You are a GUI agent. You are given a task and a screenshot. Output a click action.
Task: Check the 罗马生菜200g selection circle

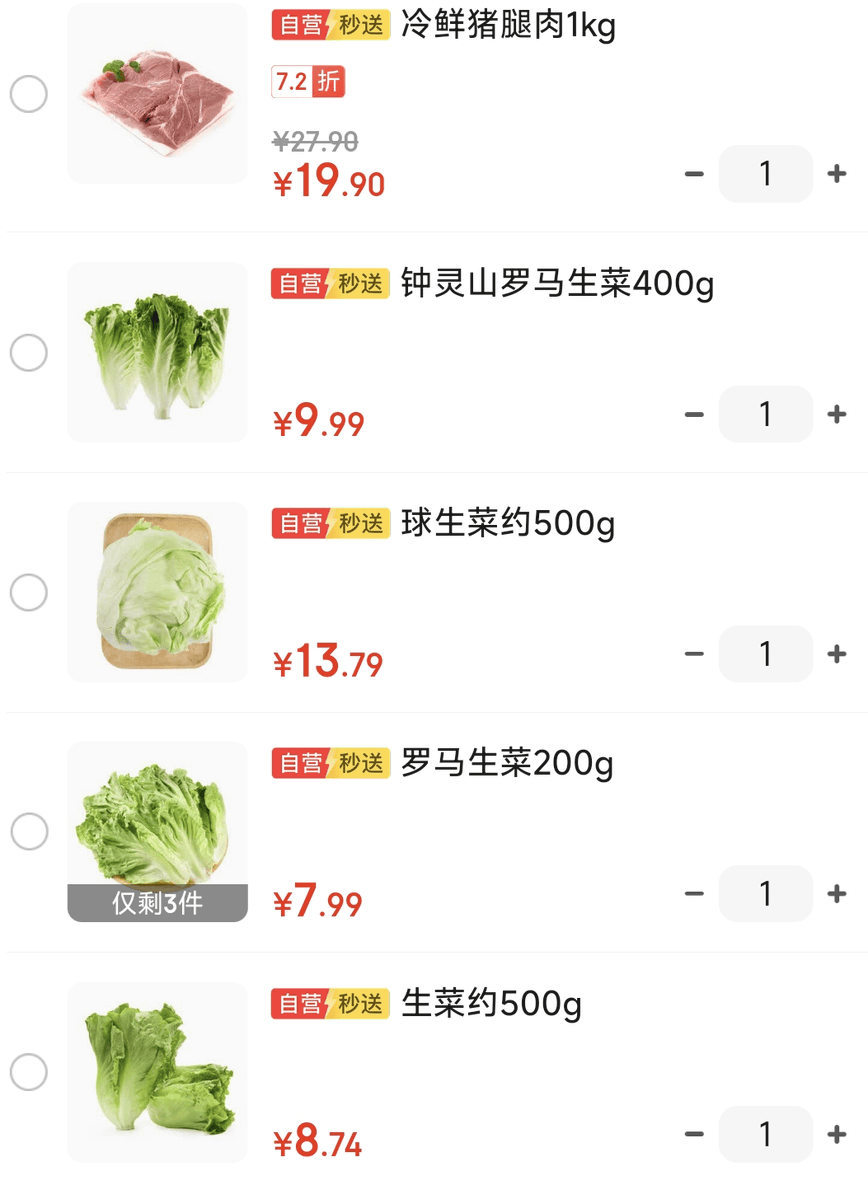click(x=29, y=832)
